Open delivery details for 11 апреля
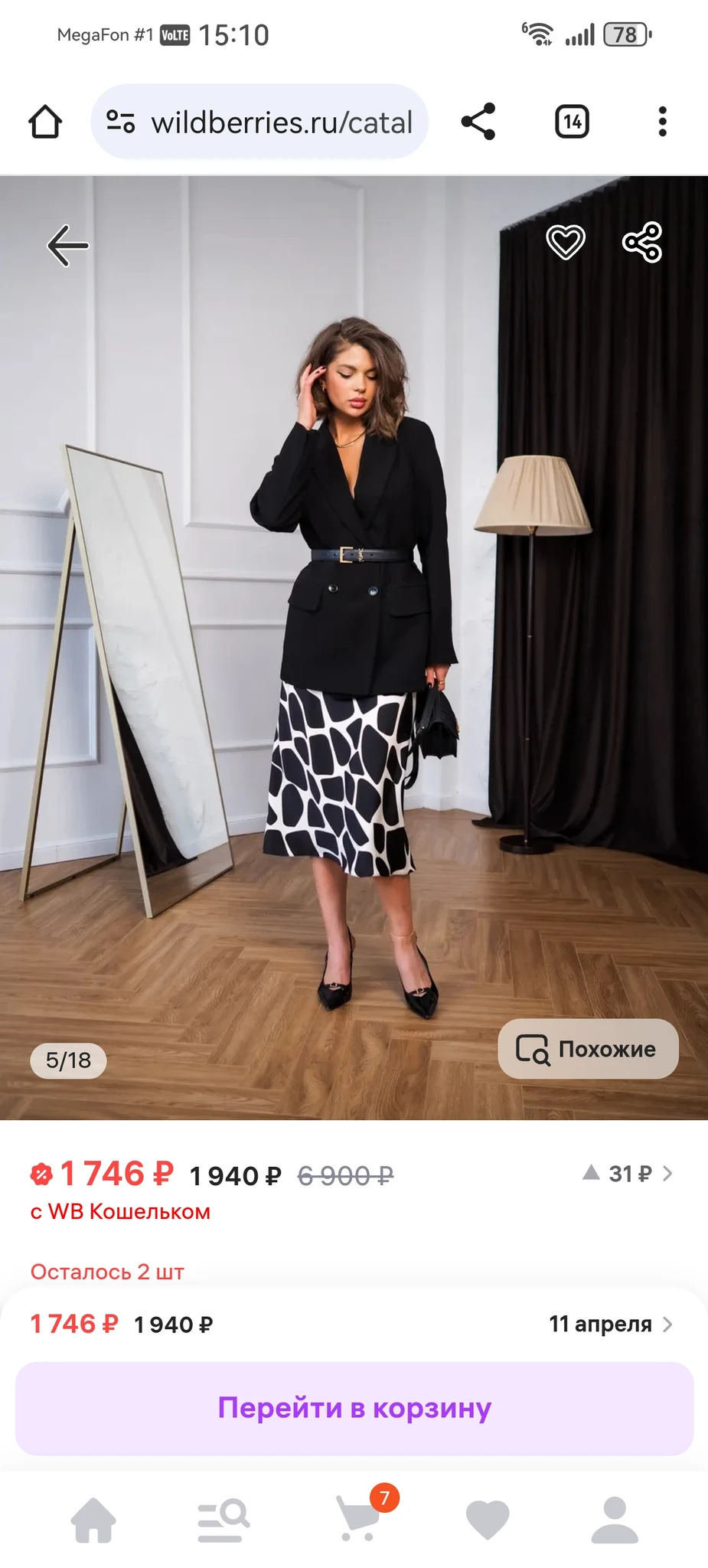The image size is (708, 1568). 610,1324
